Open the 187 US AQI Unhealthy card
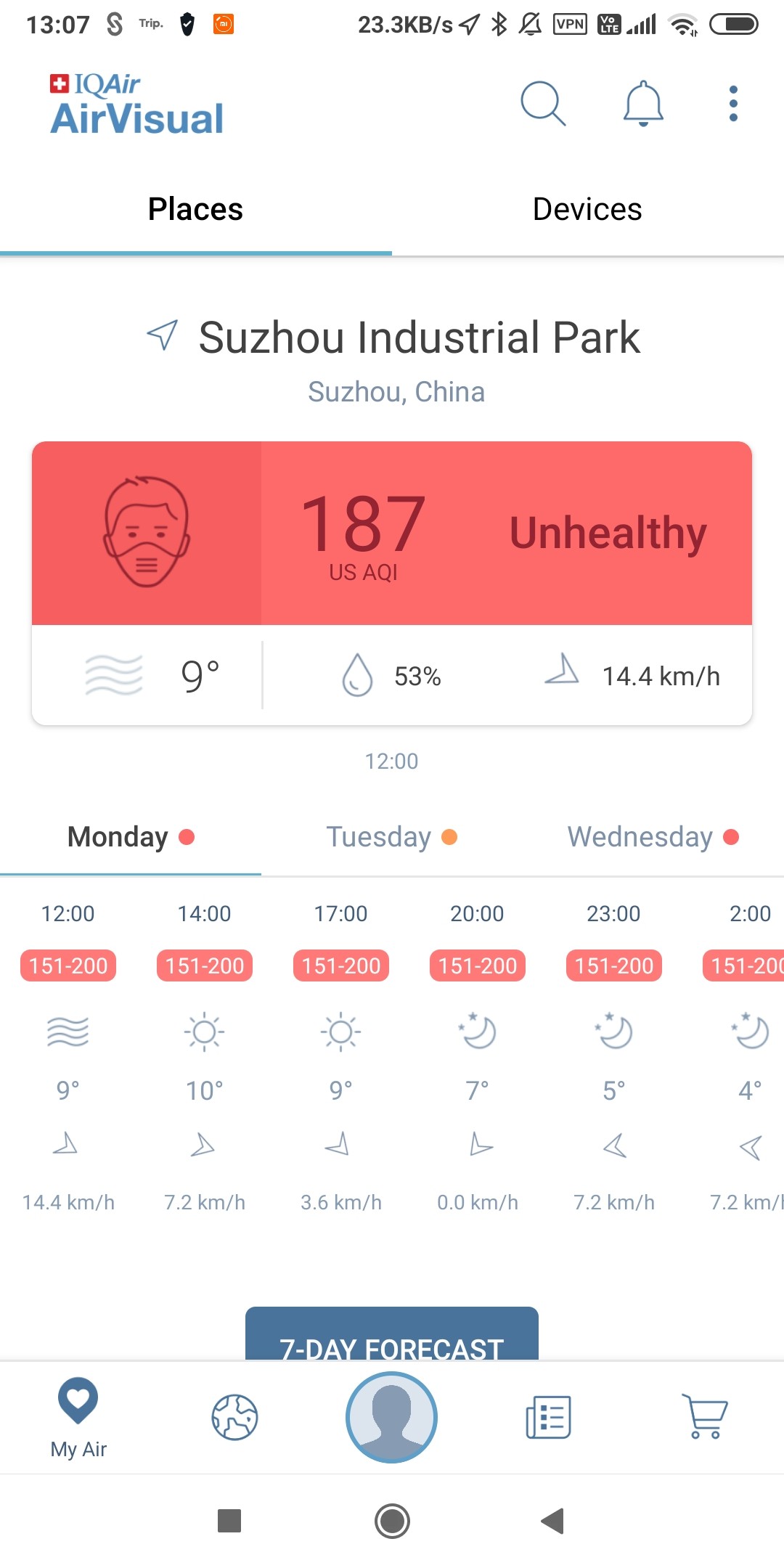Viewport: 784px width, 1568px height. (x=392, y=534)
